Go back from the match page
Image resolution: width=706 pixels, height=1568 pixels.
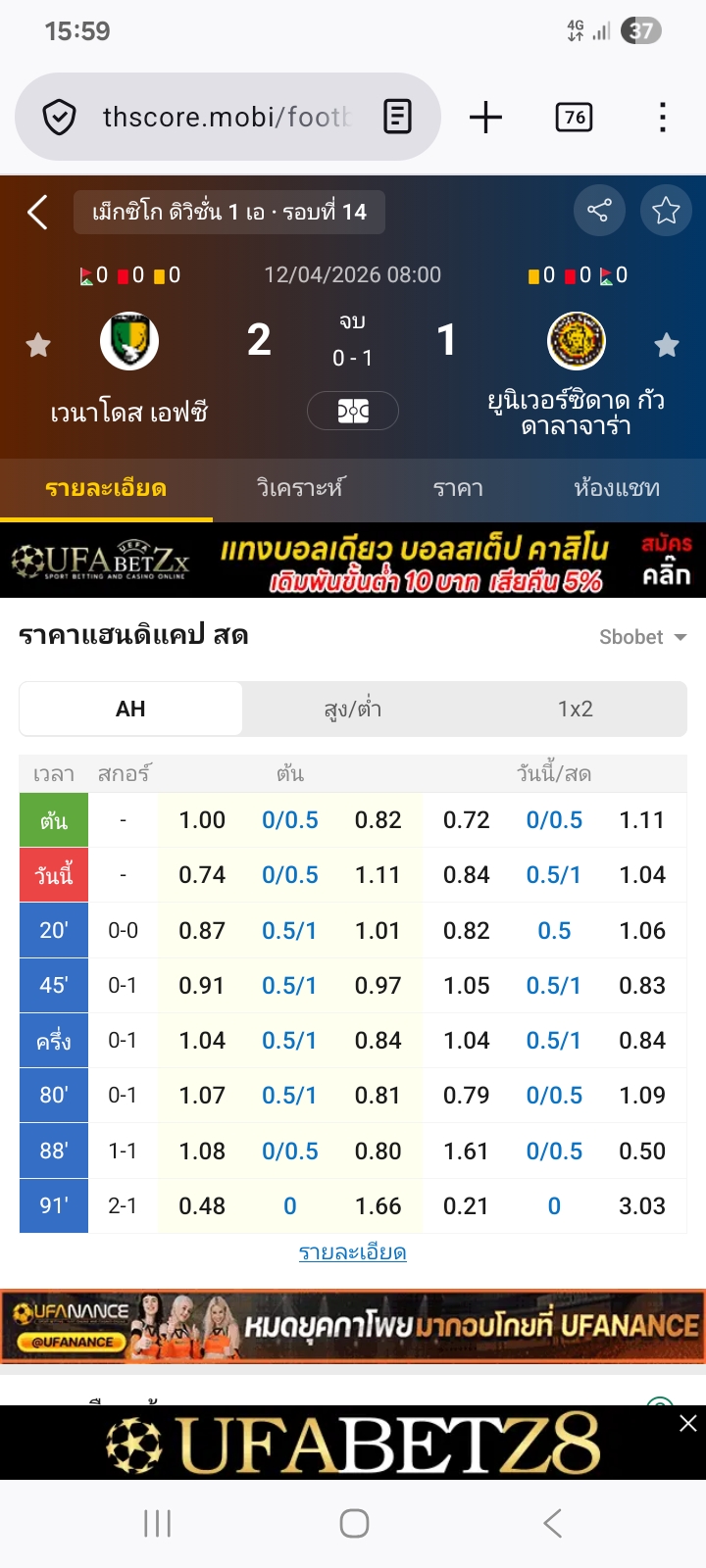(37, 212)
